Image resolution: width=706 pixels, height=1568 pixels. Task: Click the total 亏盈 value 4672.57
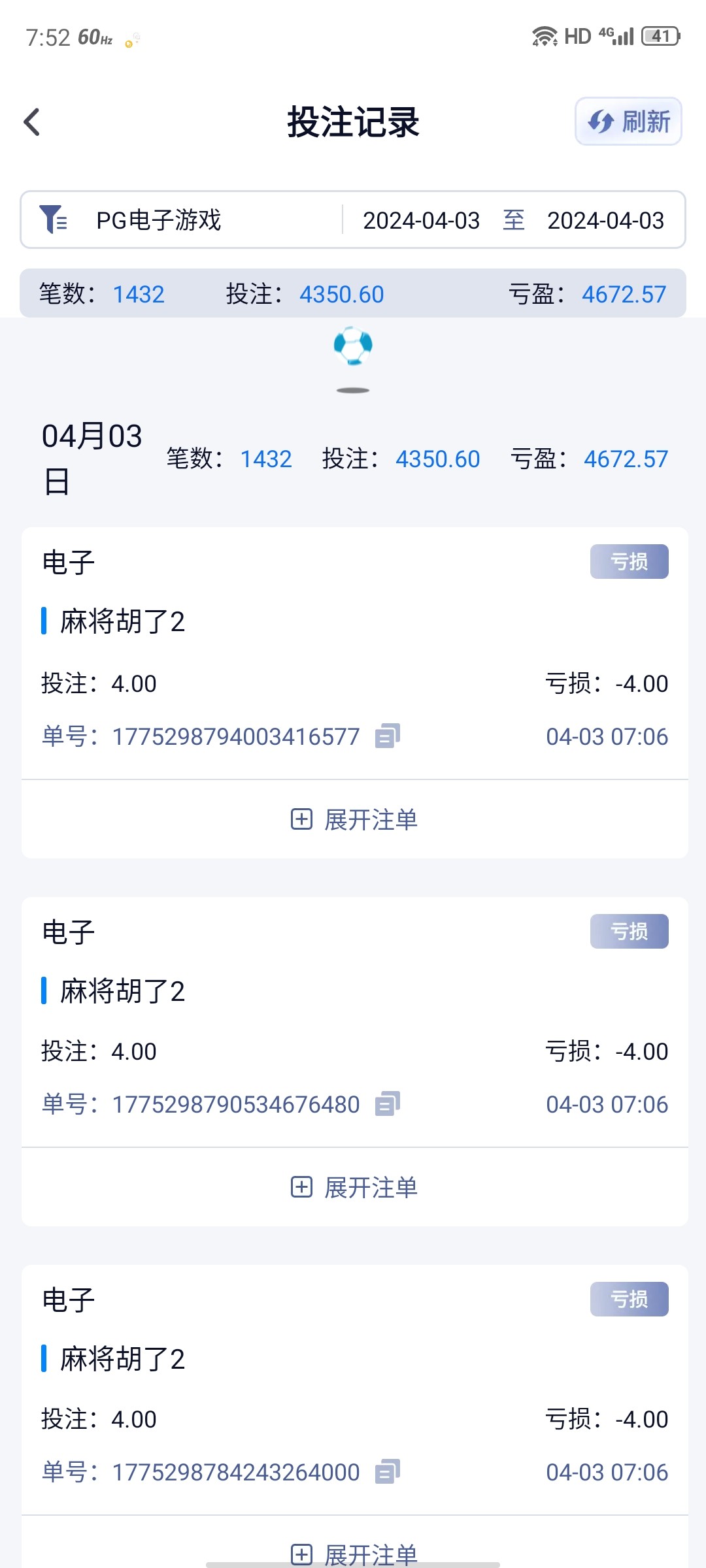pyautogui.click(x=624, y=294)
